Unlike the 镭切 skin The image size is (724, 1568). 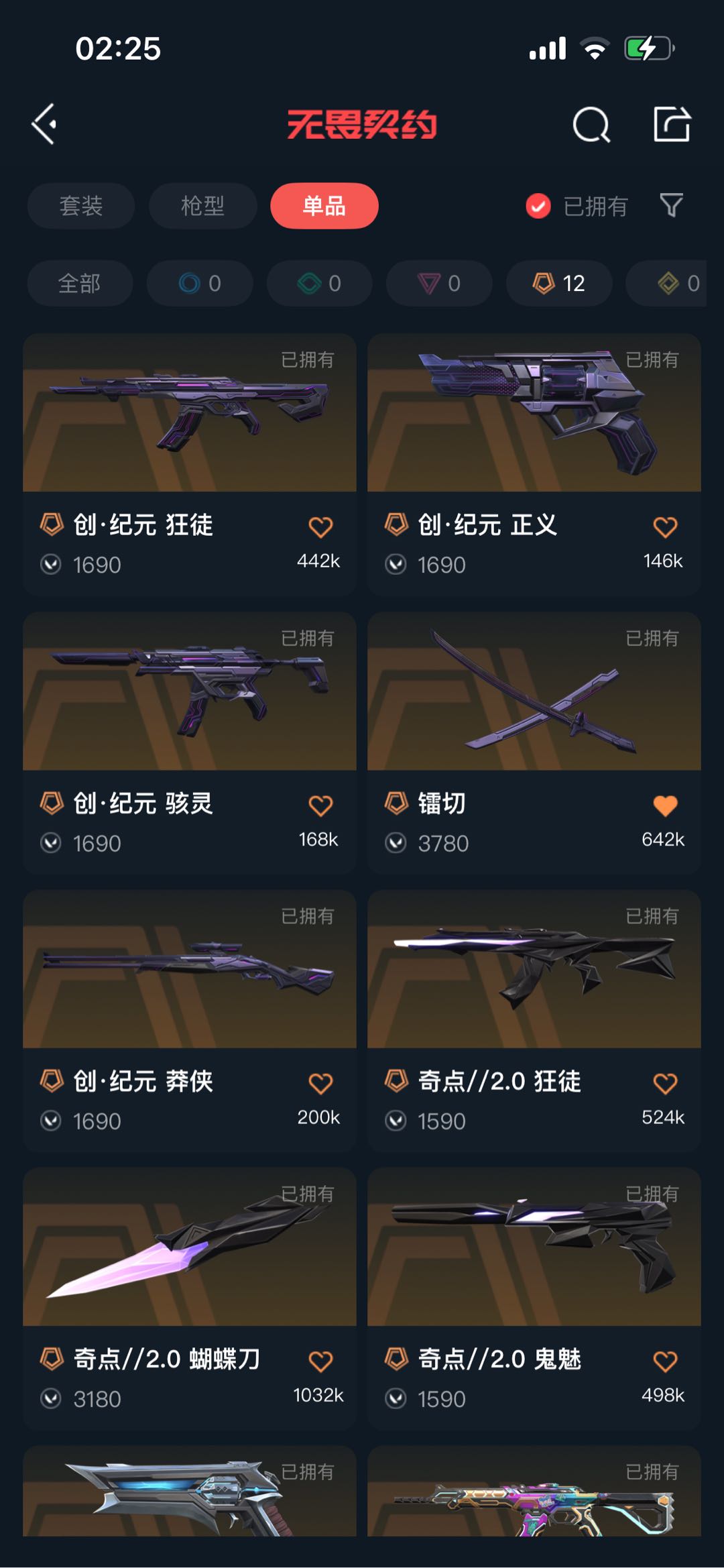pyautogui.click(x=665, y=805)
